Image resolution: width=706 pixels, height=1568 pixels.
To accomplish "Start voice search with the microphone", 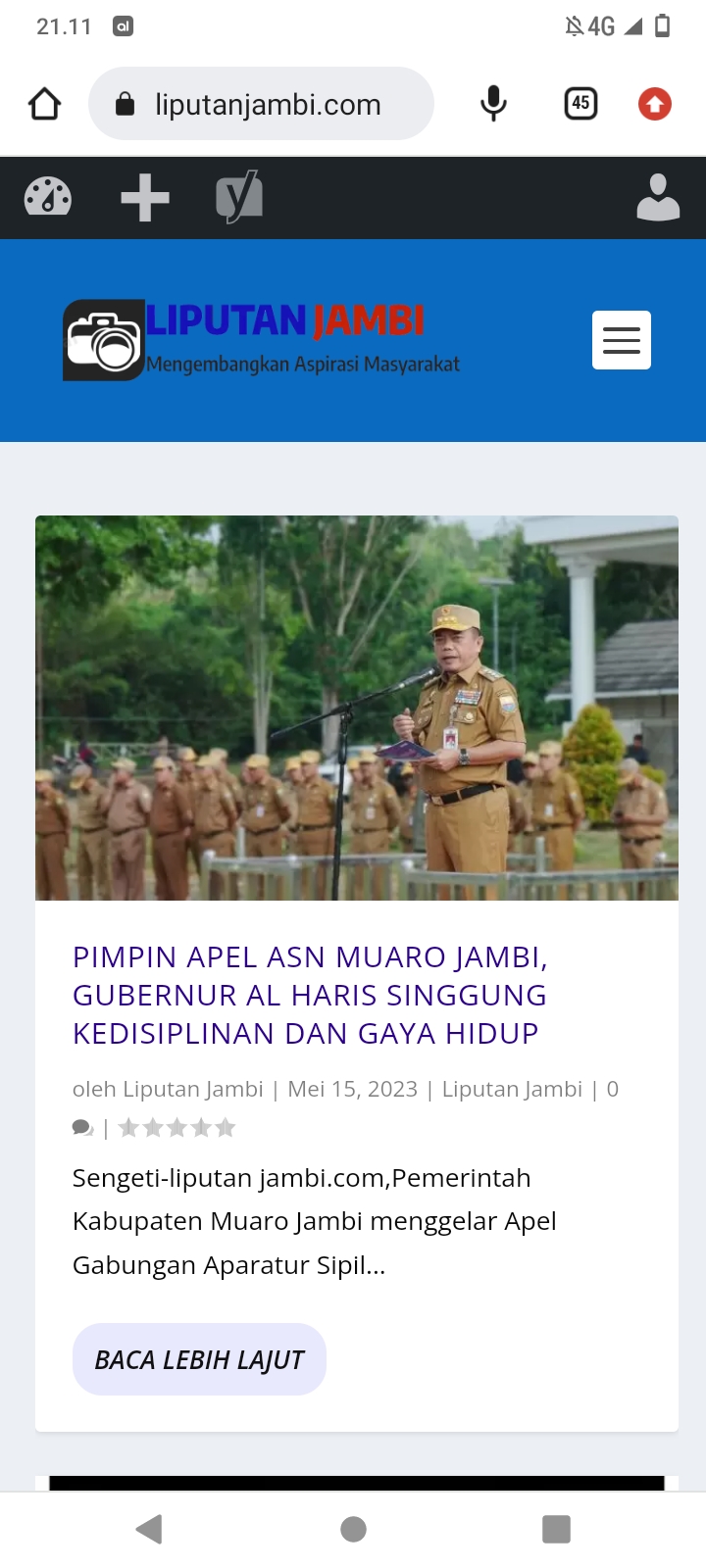I will tap(493, 104).
